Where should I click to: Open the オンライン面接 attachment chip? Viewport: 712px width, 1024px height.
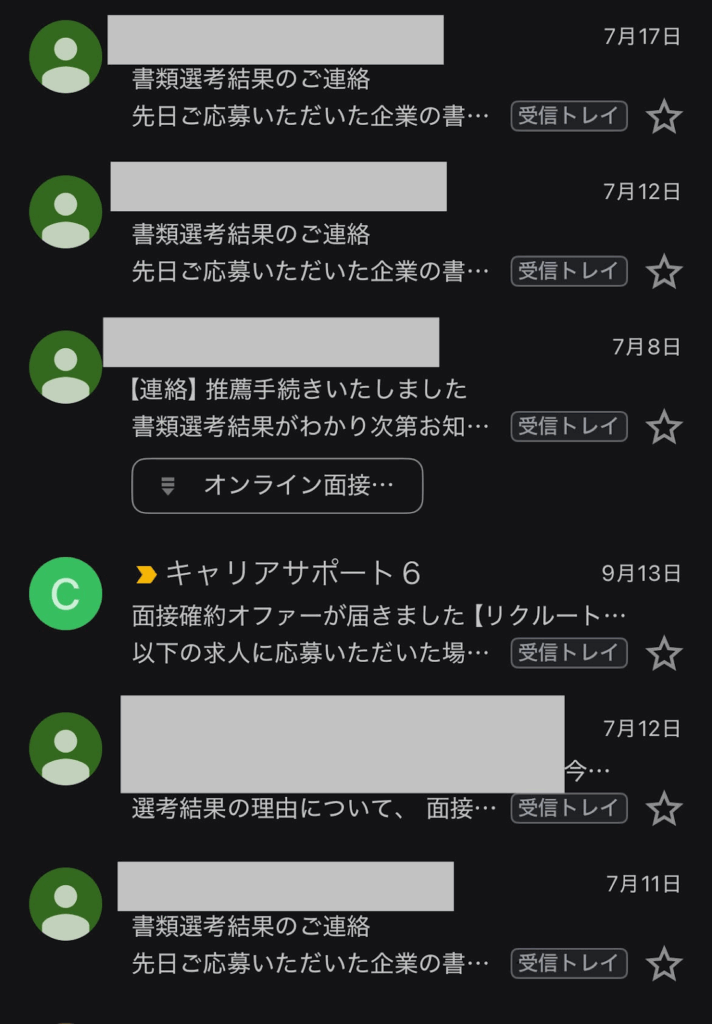click(277, 486)
